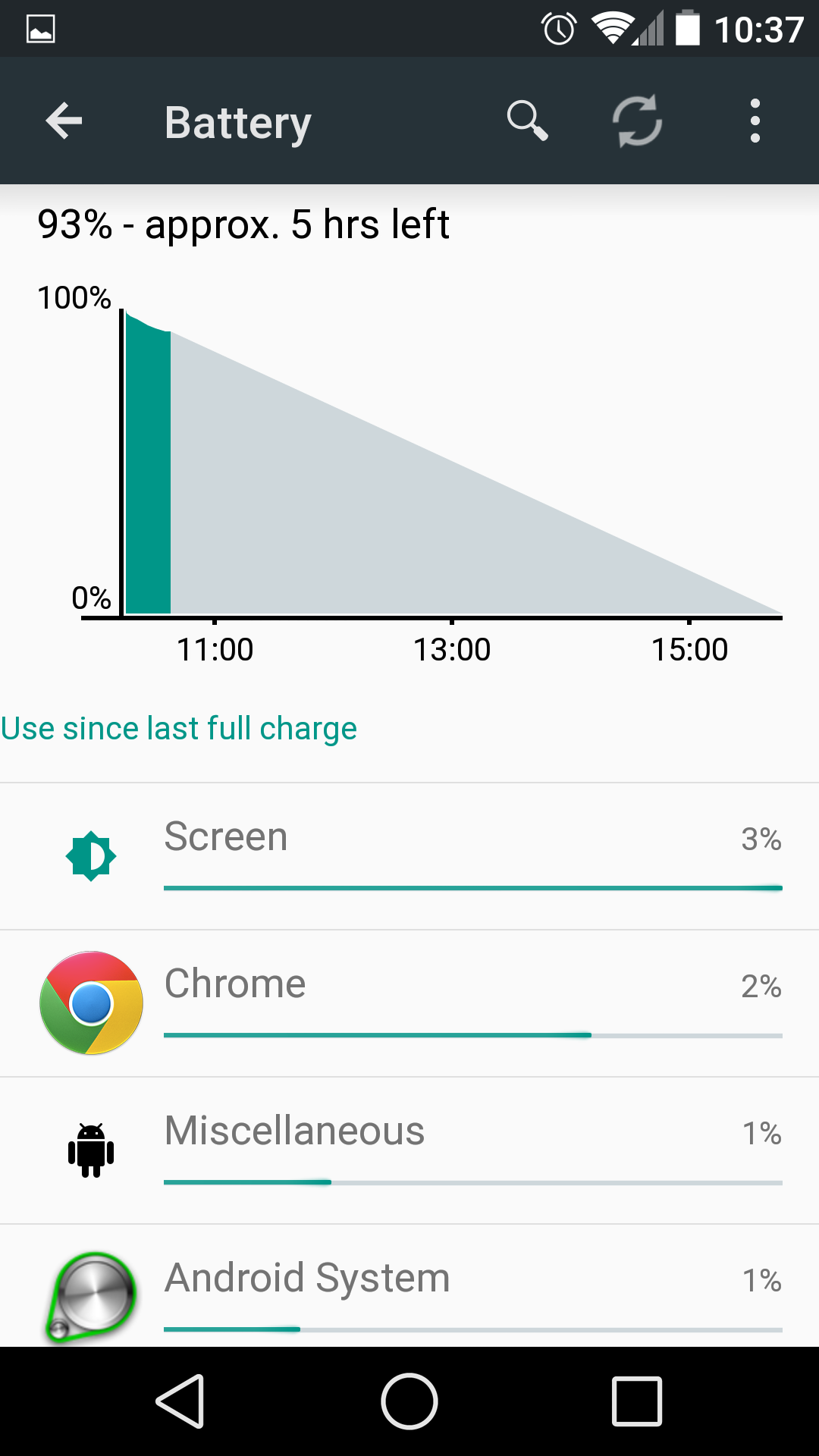View Chrome battery usage details
This screenshot has height=1456, width=819.
tap(409, 1003)
